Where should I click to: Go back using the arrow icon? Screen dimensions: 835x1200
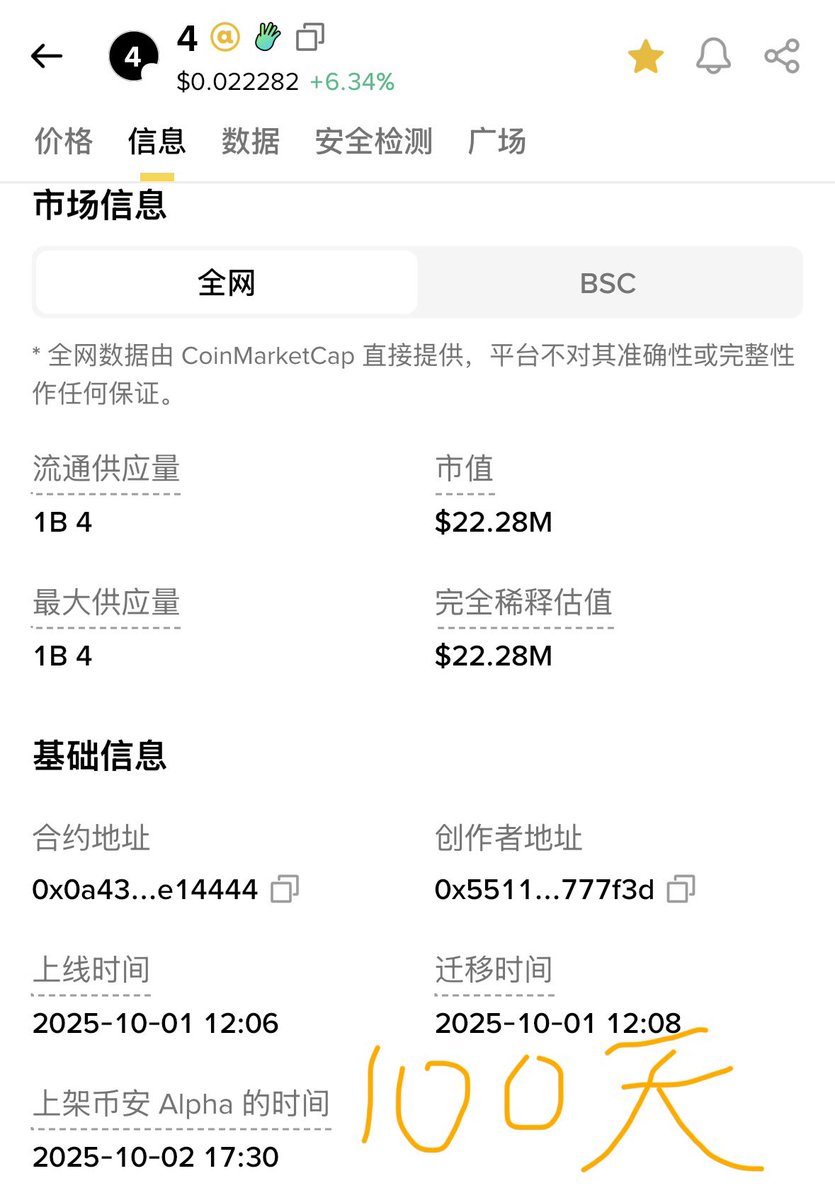coord(46,57)
